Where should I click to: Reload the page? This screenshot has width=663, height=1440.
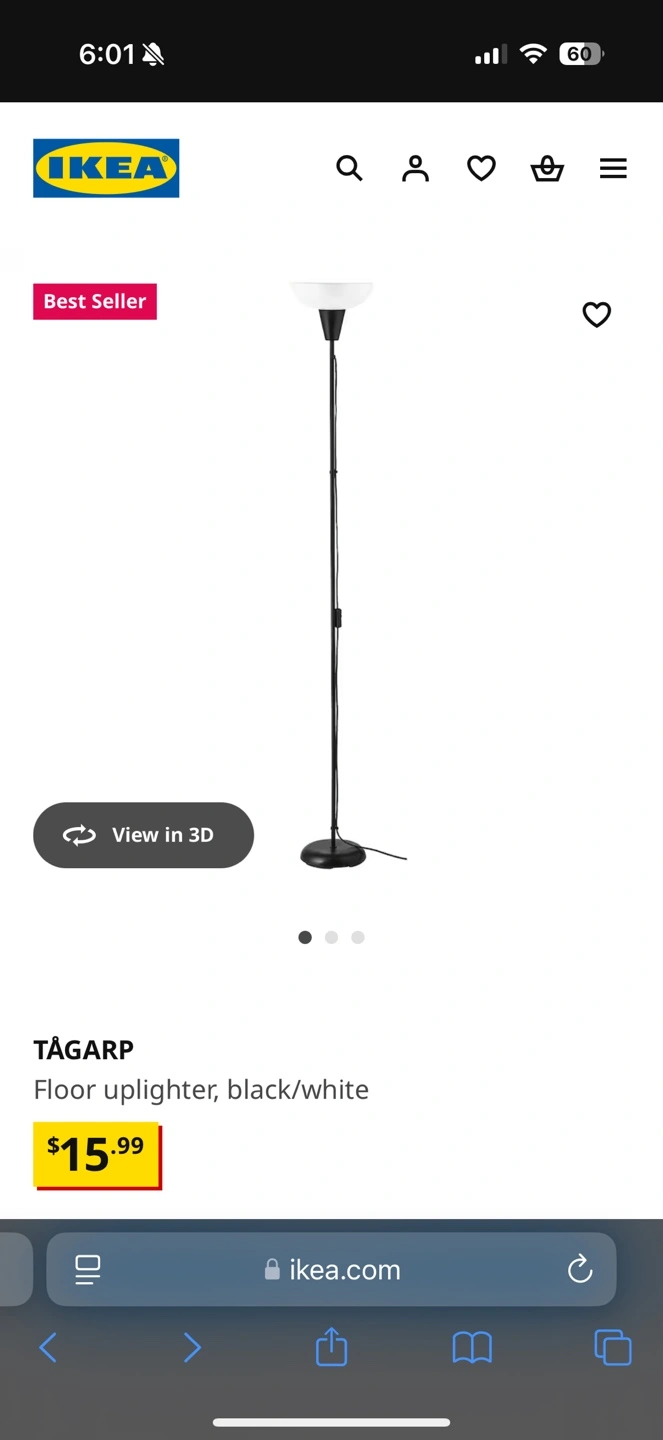[580, 1269]
